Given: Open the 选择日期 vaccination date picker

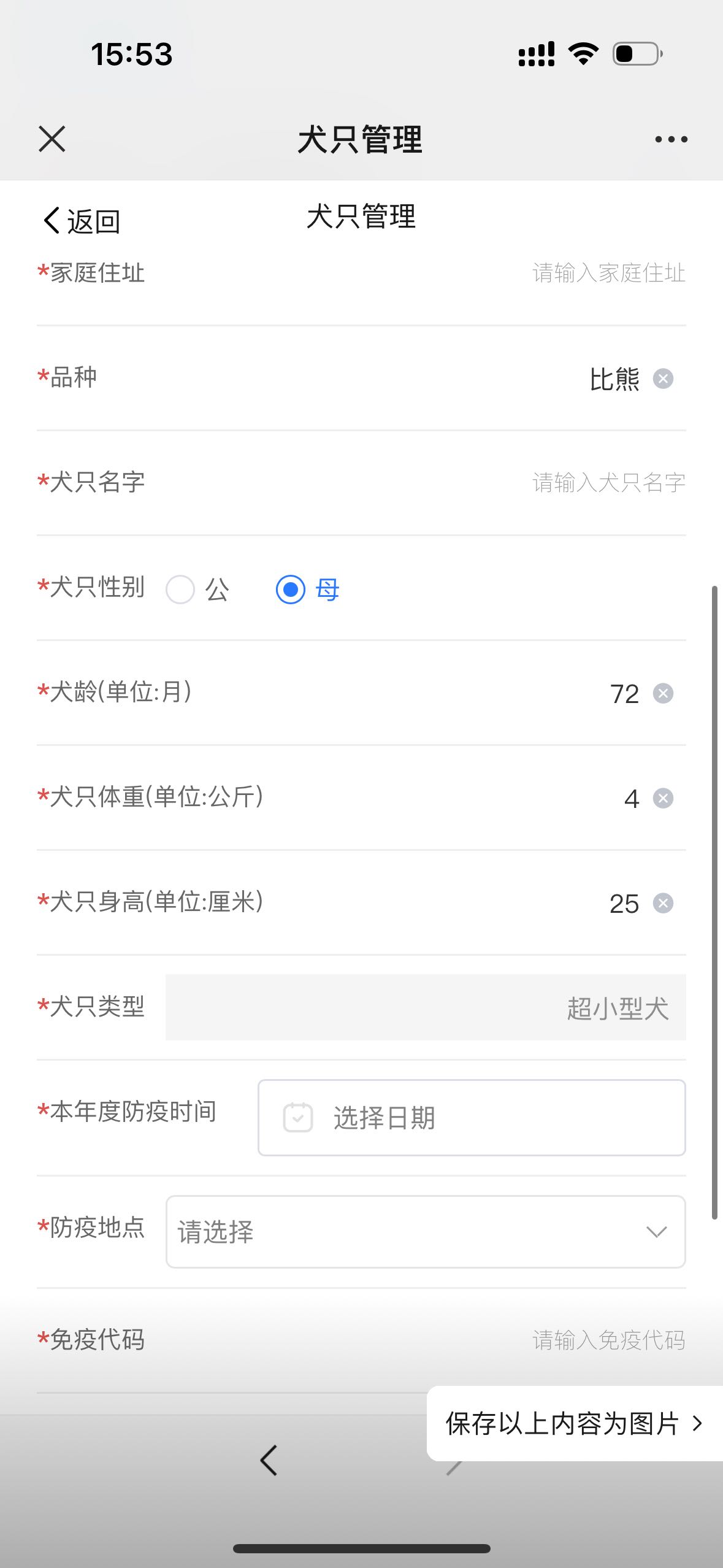Looking at the screenshot, I should click(x=472, y=1118).
